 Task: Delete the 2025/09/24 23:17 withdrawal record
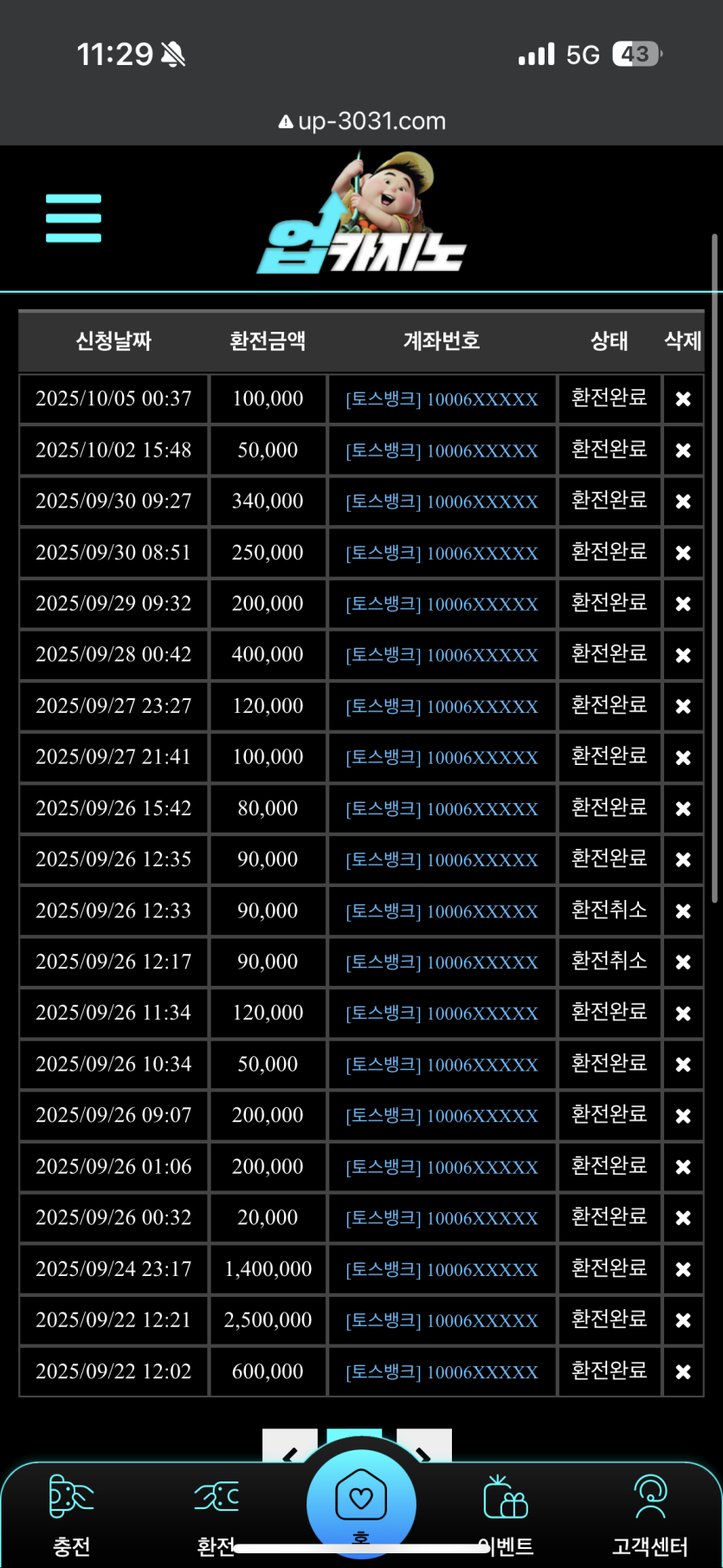[x=683, y=1270]
